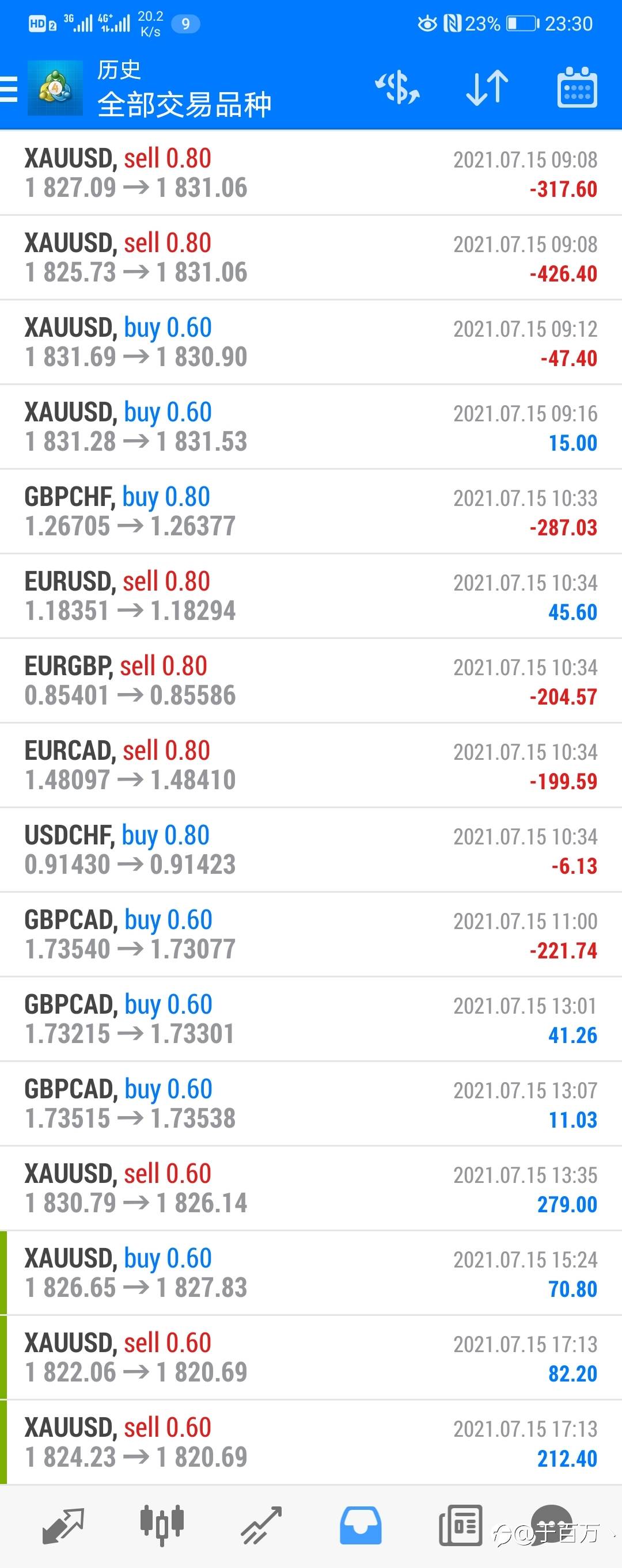Screen dimensions: 622x1568
Task: Expand the EURUSD sell 0.80 trade
Action: tap(310, 596)
